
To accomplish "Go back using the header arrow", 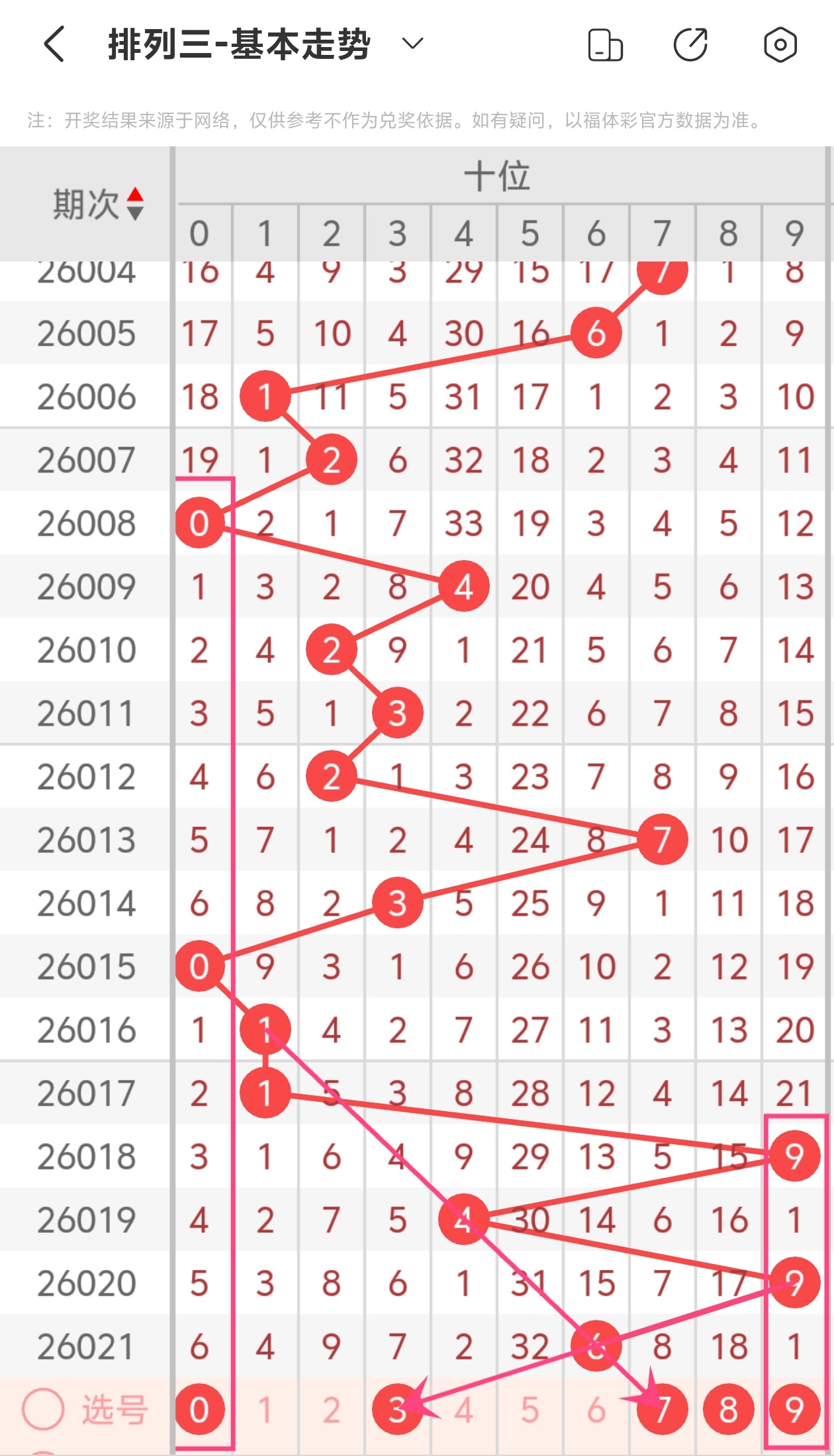I will 54,44.
